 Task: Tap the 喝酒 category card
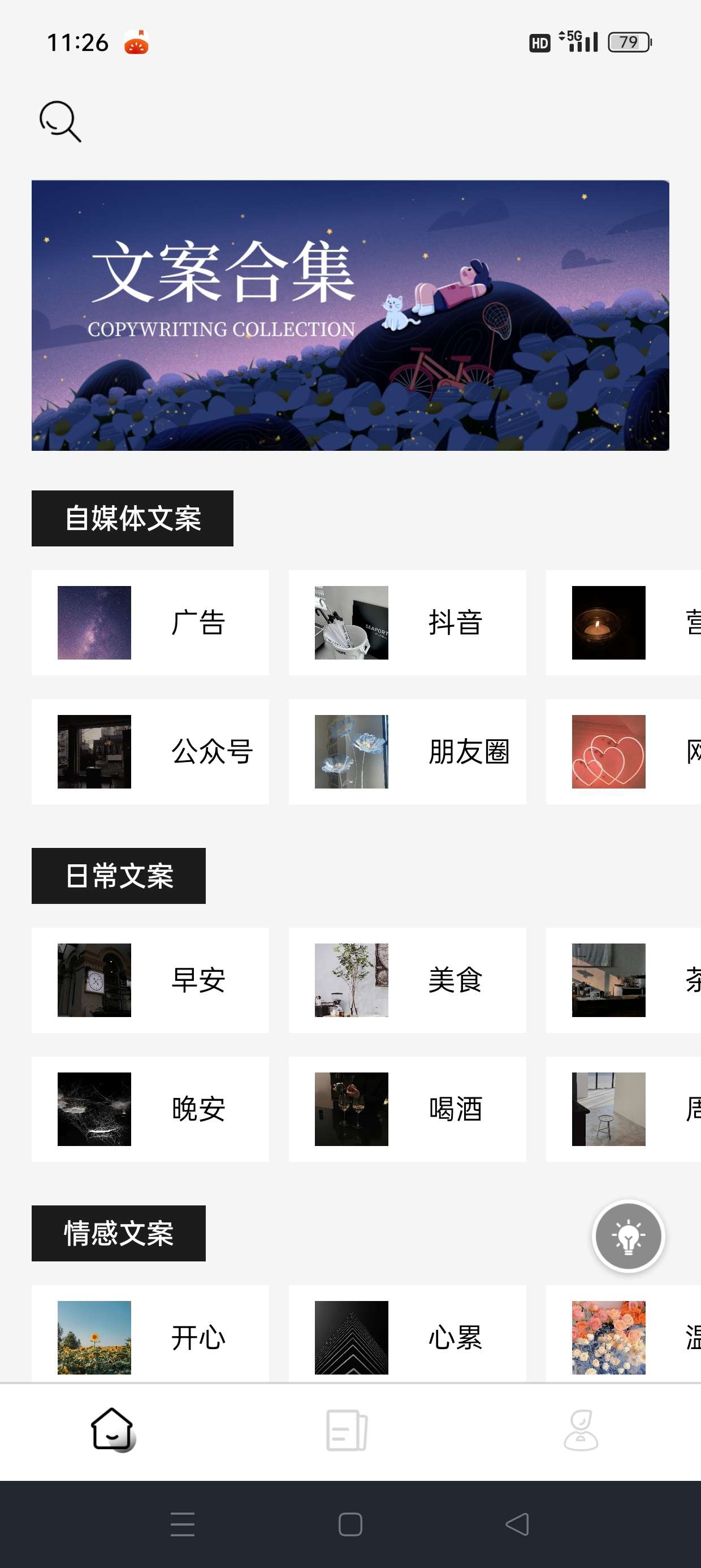point(406,1109)
